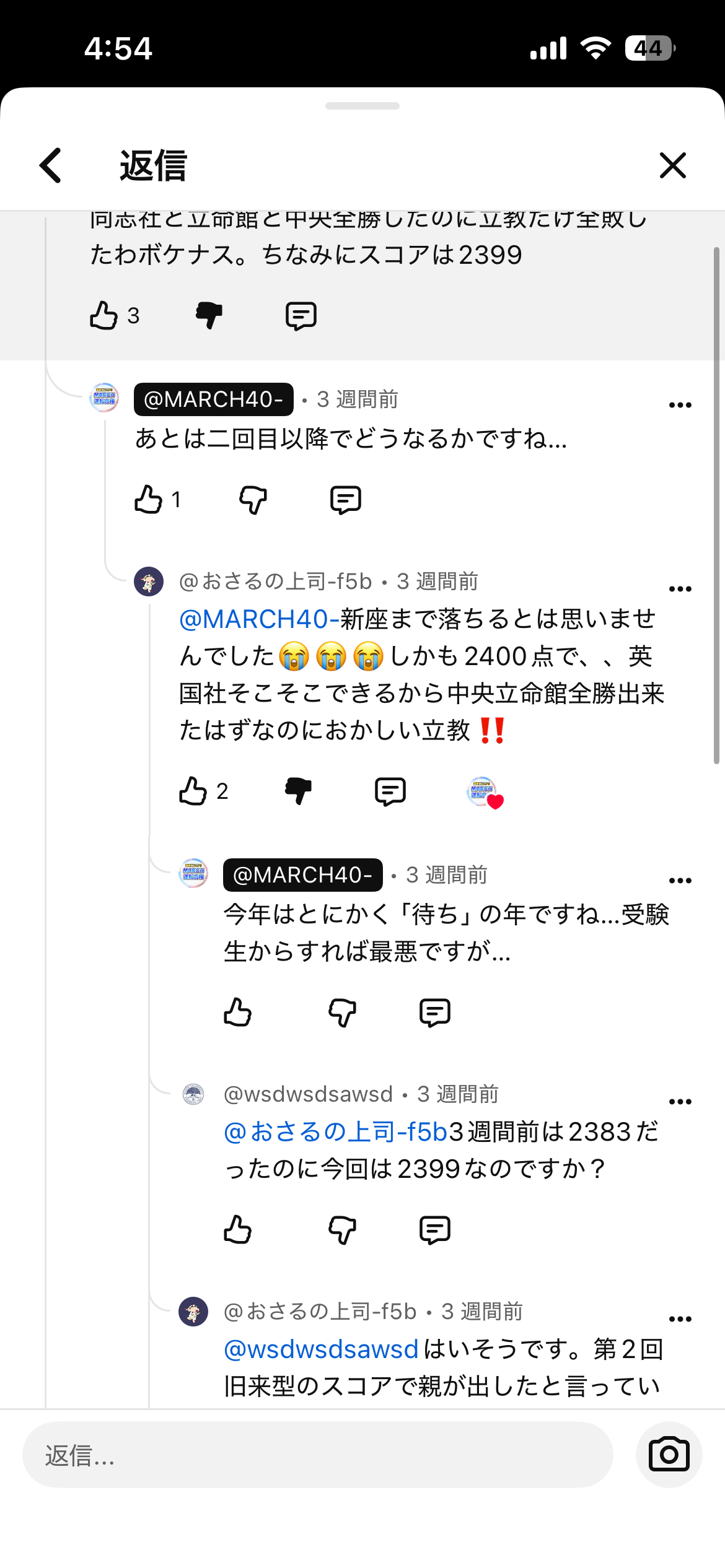Image resolution: width=725 pixels, height=1568 pixels.
Task: Open options for the 今年はとにかく「待ち」 comment
Action: 680,881
